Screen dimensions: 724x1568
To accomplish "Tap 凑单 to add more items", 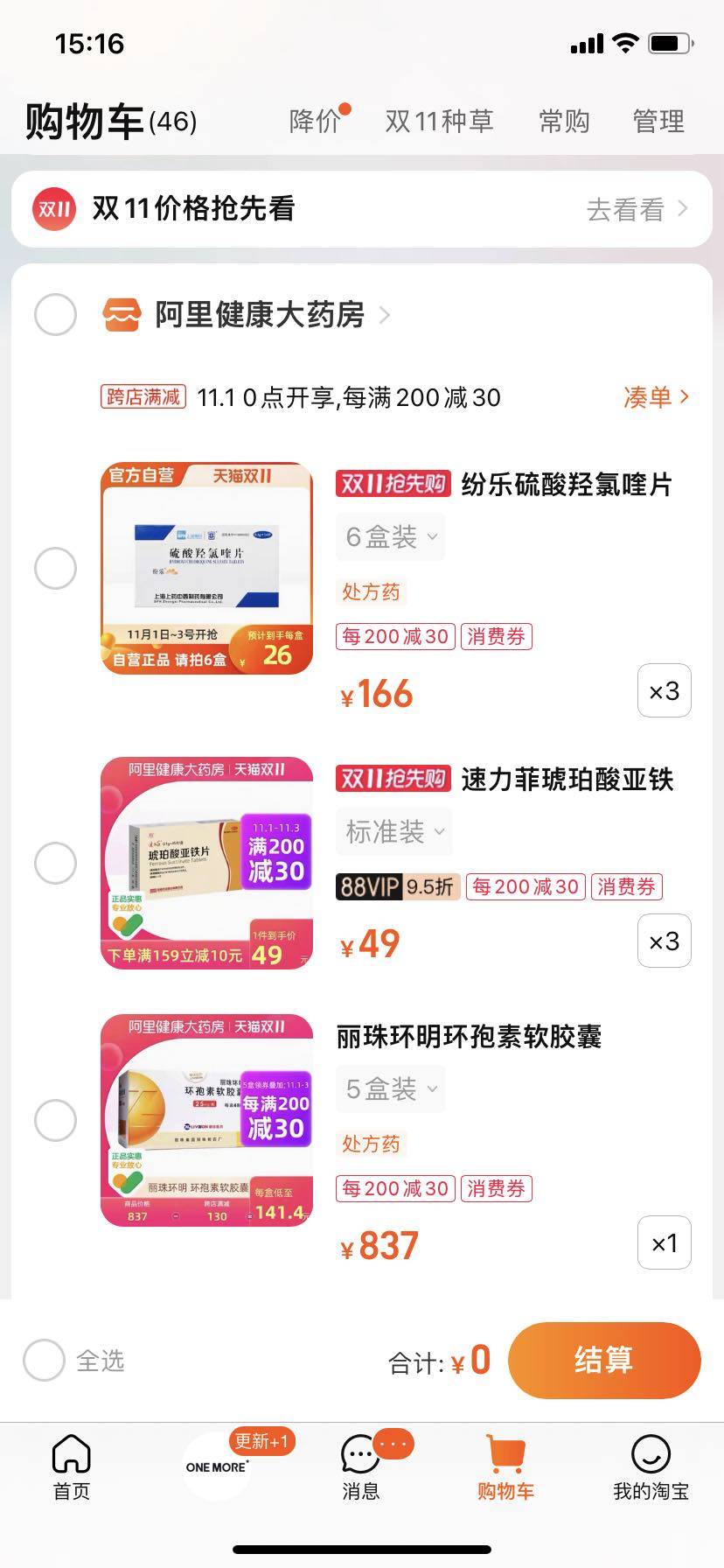I will pos(656,397).
